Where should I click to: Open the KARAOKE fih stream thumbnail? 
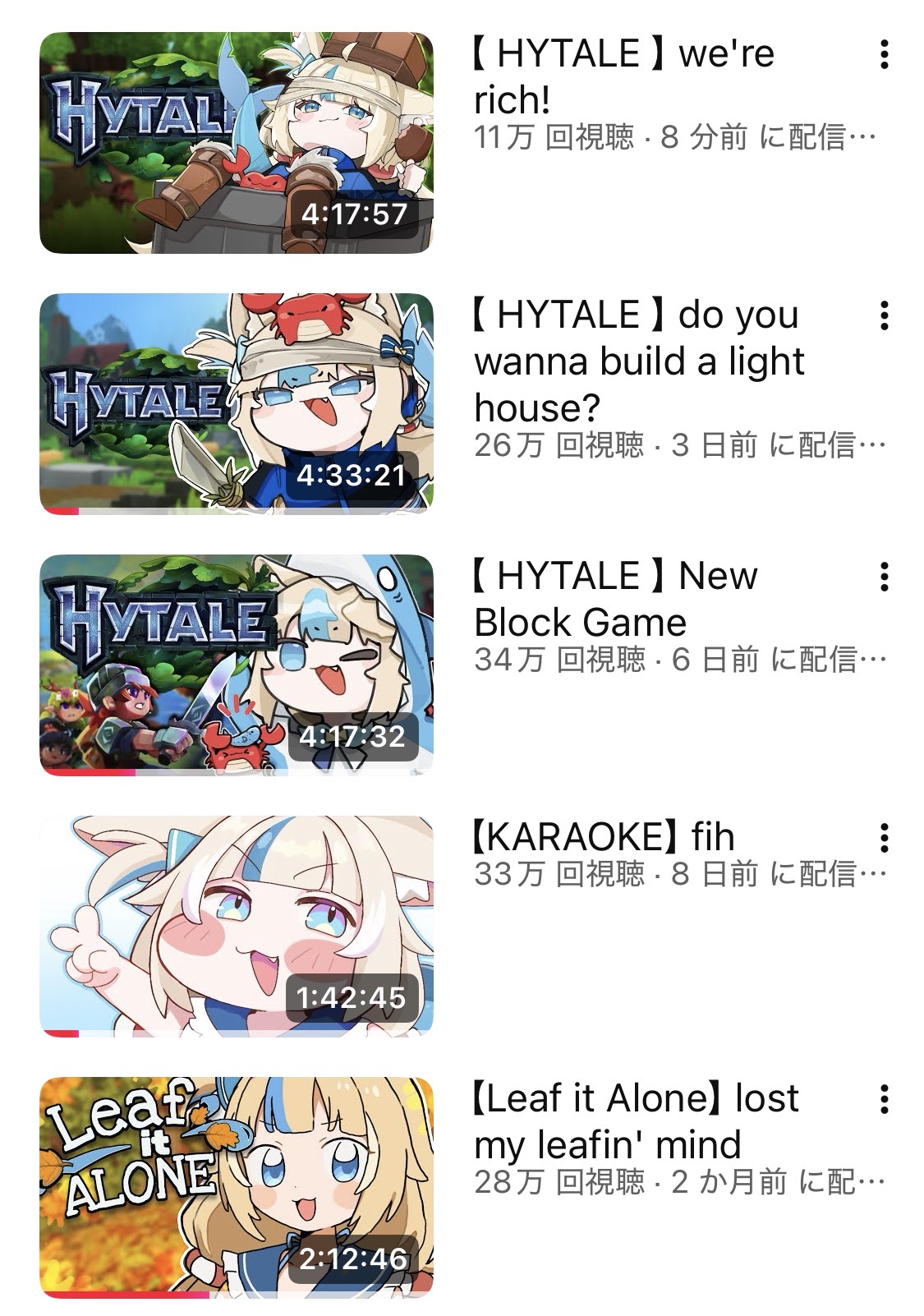236,927
